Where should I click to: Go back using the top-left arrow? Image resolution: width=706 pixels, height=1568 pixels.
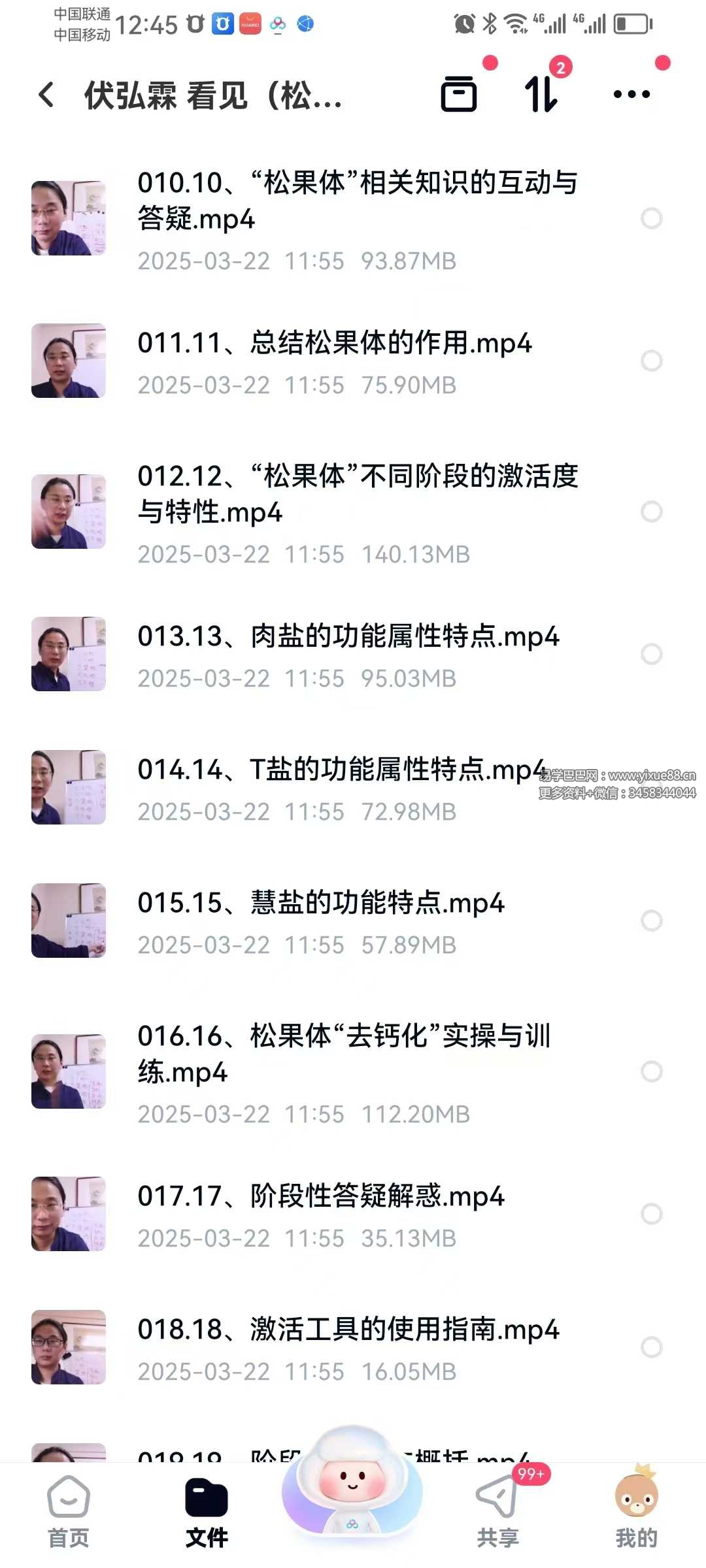click(x=46, y=95)
